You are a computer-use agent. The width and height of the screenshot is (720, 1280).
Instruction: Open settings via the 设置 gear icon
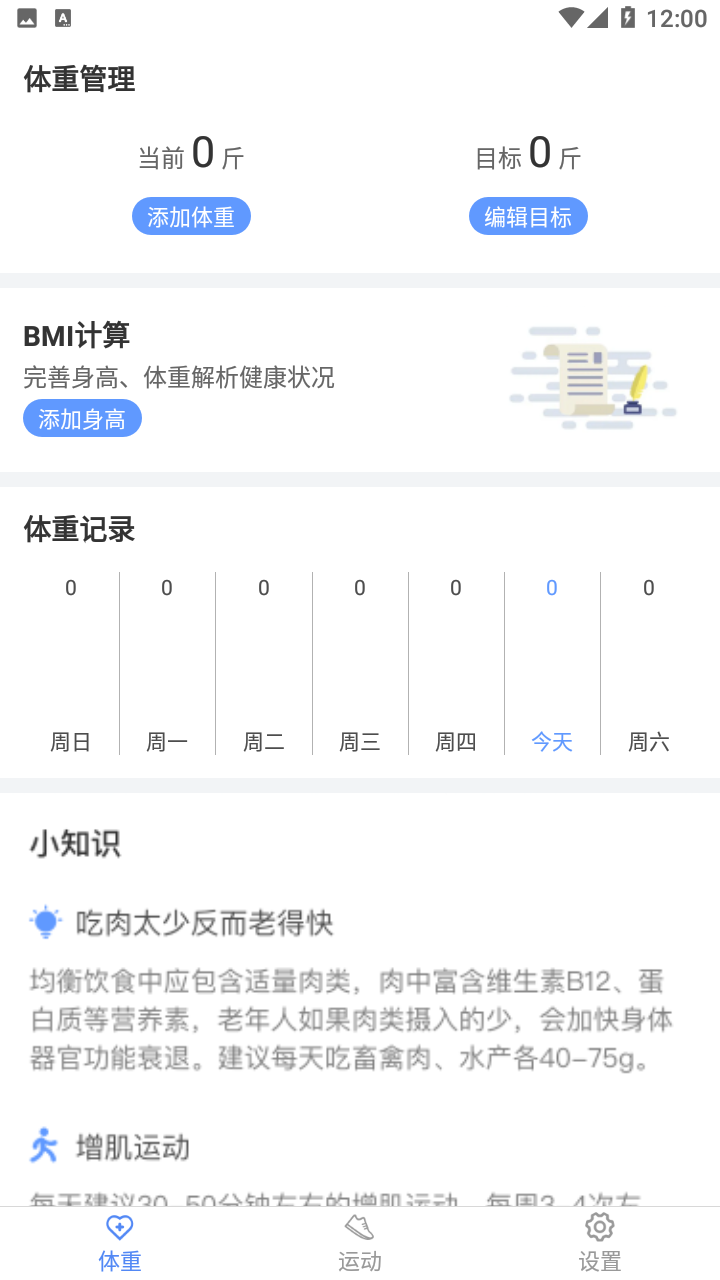point(599,1226)
